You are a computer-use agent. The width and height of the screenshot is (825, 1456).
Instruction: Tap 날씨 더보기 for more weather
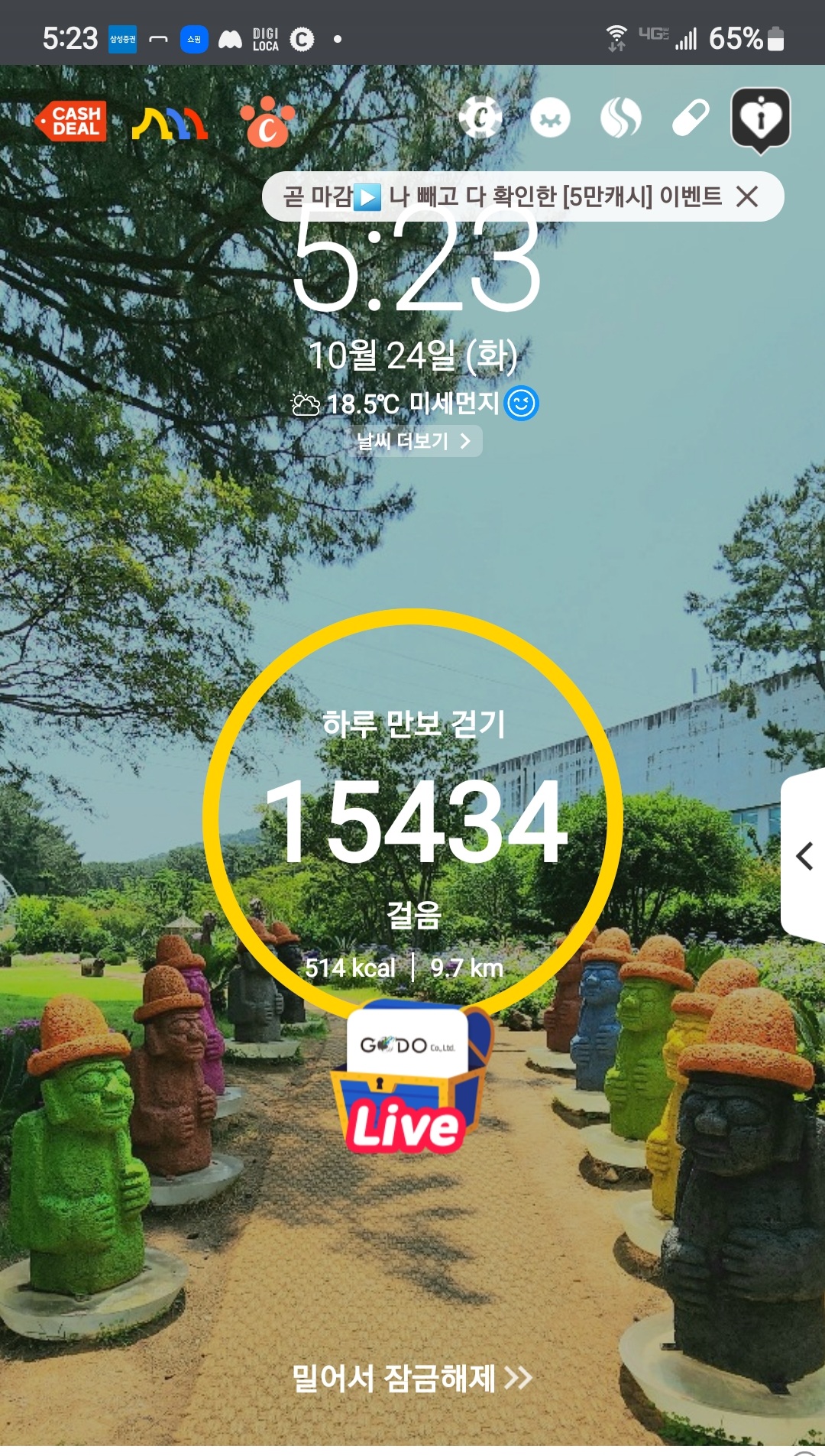[x=414, y=441]
